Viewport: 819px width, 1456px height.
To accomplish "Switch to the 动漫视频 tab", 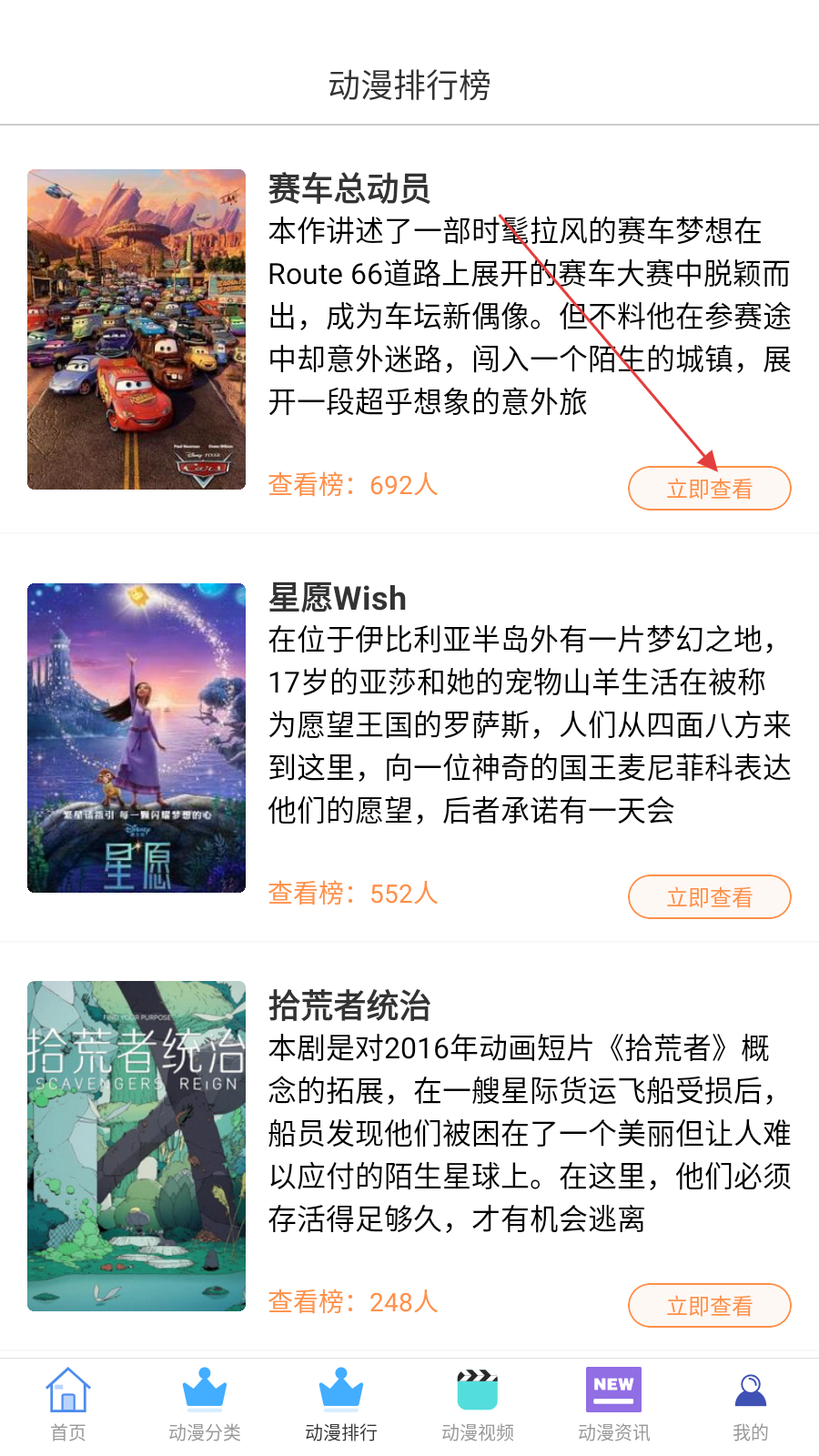I will tap(478, 1405).
